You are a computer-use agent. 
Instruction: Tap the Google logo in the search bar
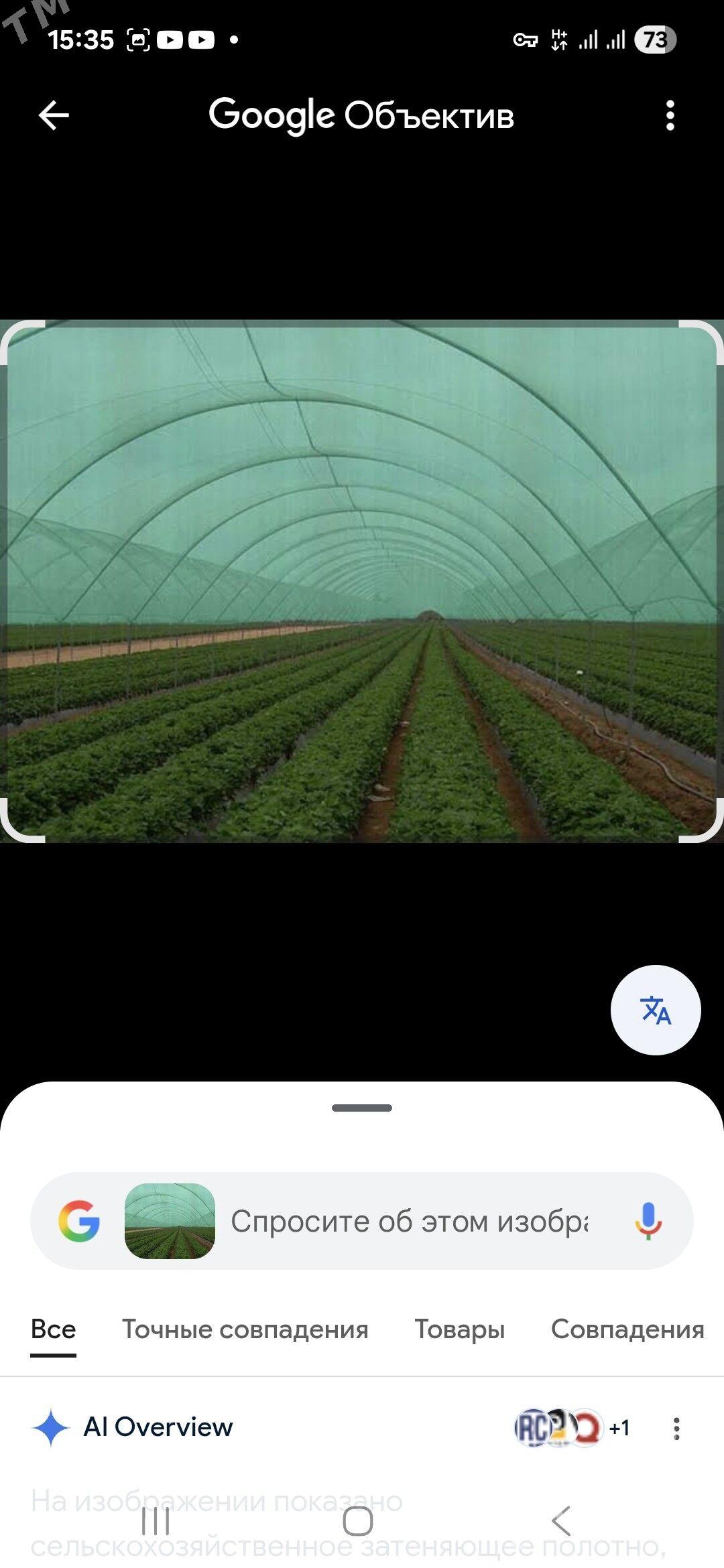pyautogui.click(x=79, y=1221)
